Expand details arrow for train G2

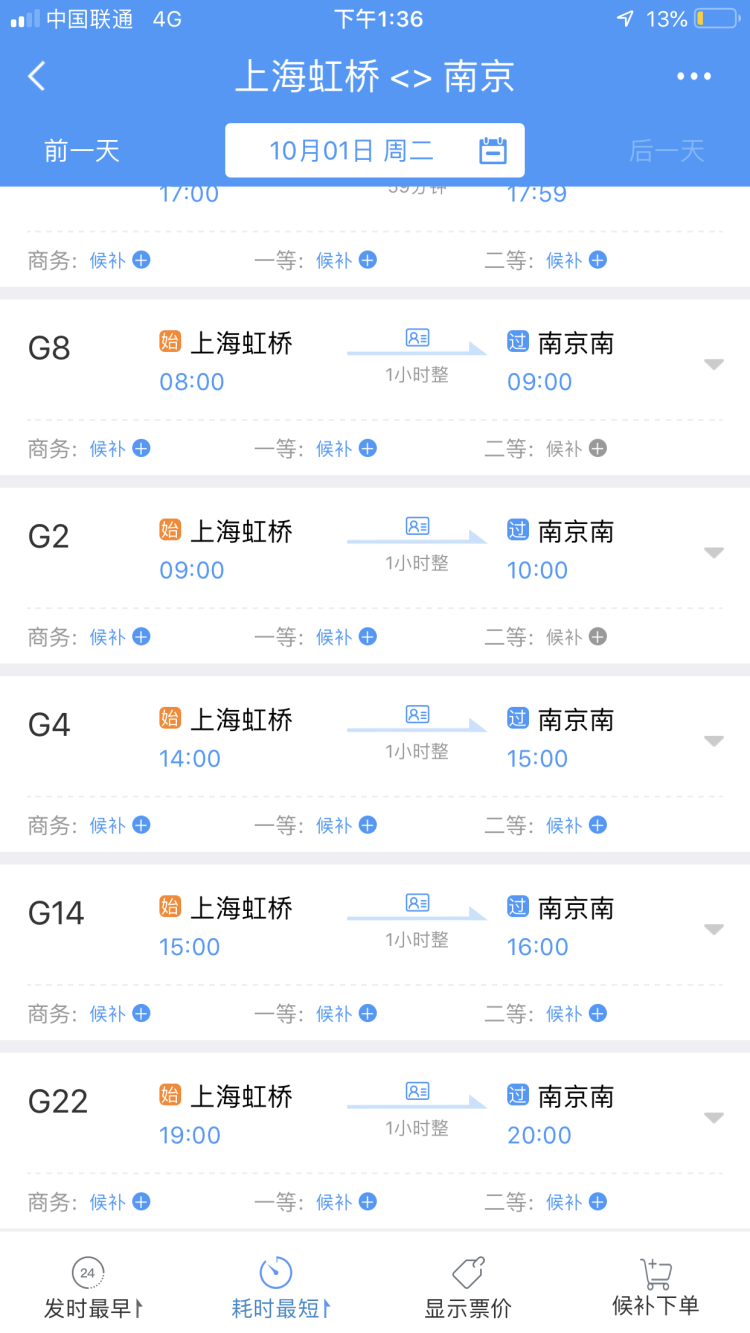click(x=713, y=553)
